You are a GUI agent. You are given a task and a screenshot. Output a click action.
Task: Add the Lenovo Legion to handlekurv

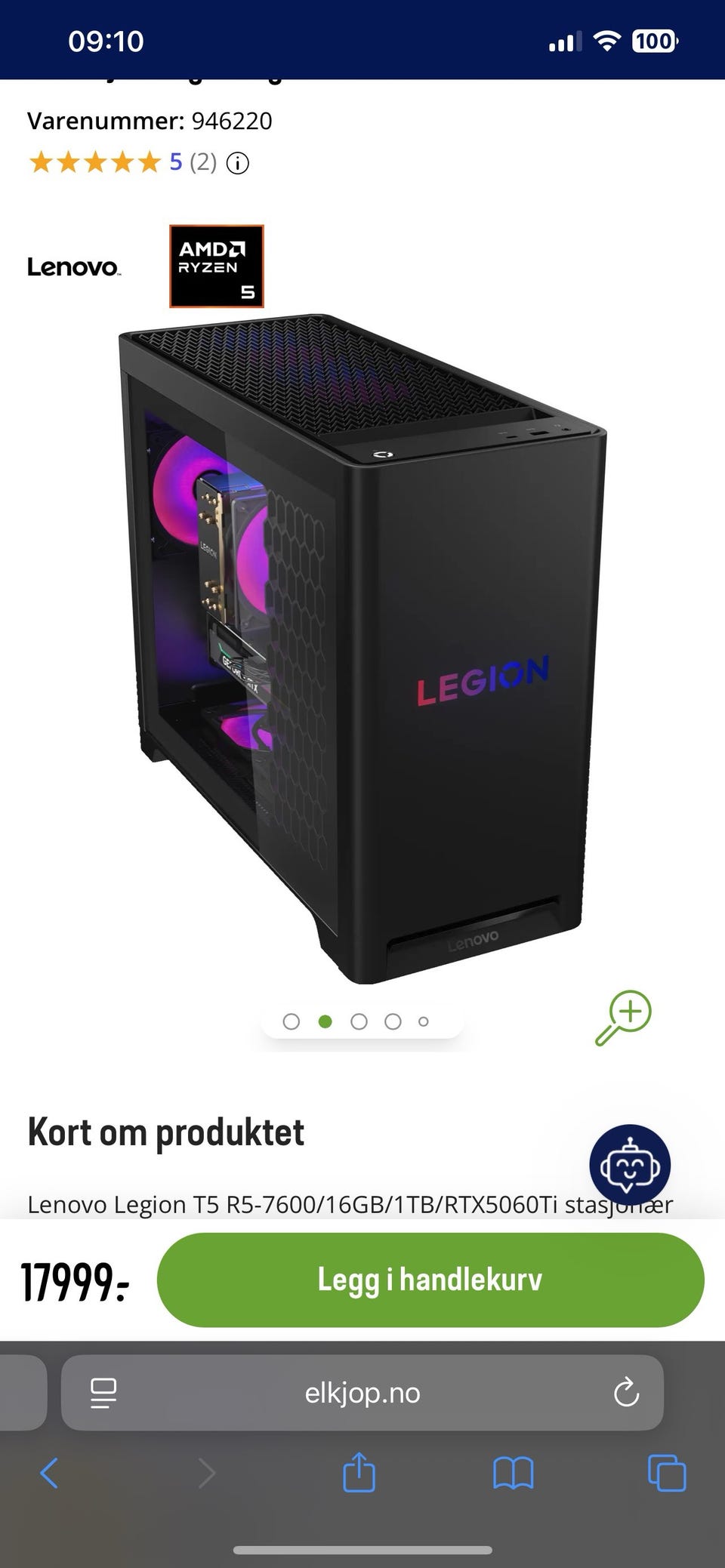pos(430,1280)
